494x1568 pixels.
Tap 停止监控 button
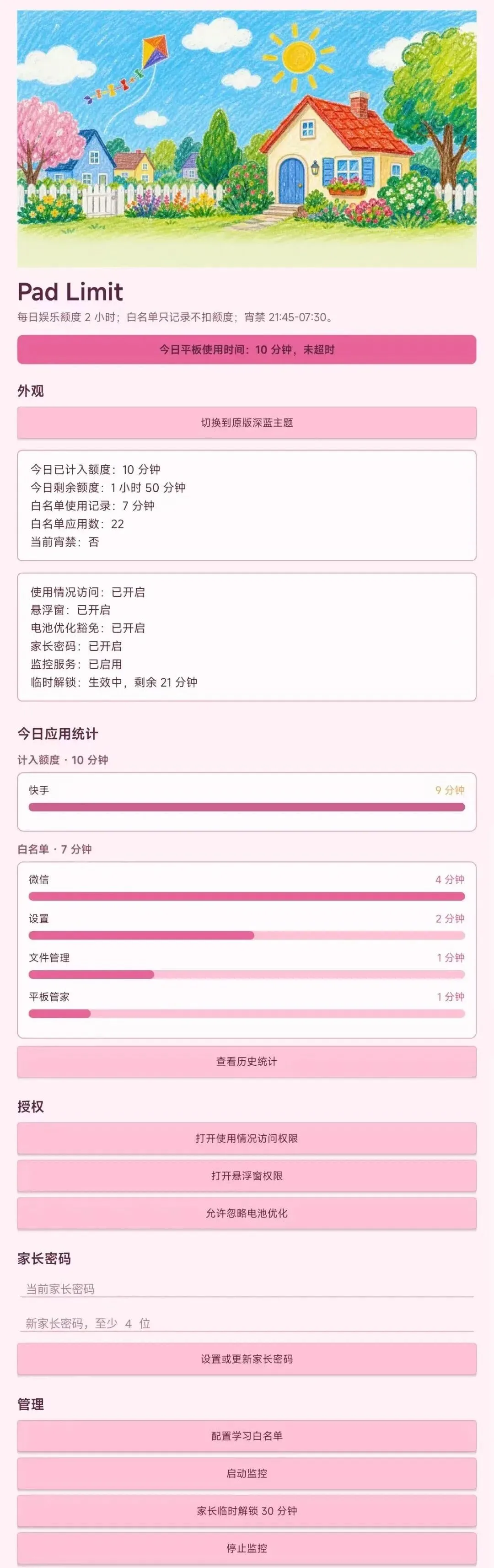click(247, 1548)
